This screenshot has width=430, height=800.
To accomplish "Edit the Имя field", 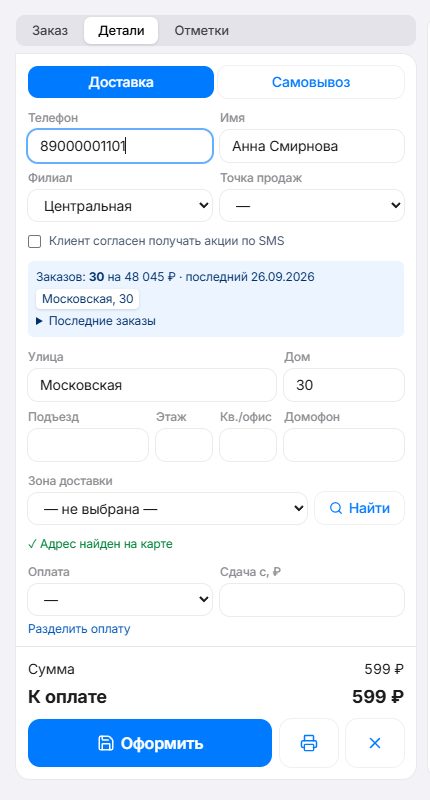I will 312,146.
